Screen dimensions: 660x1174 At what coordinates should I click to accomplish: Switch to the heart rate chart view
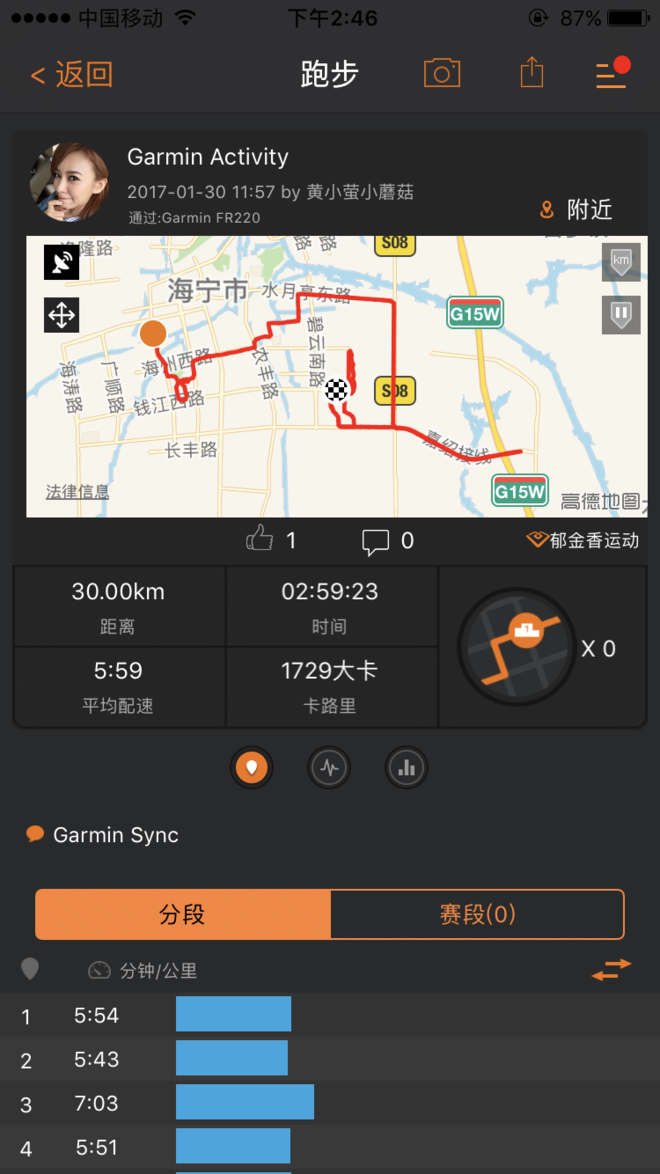tap(329, 768)
